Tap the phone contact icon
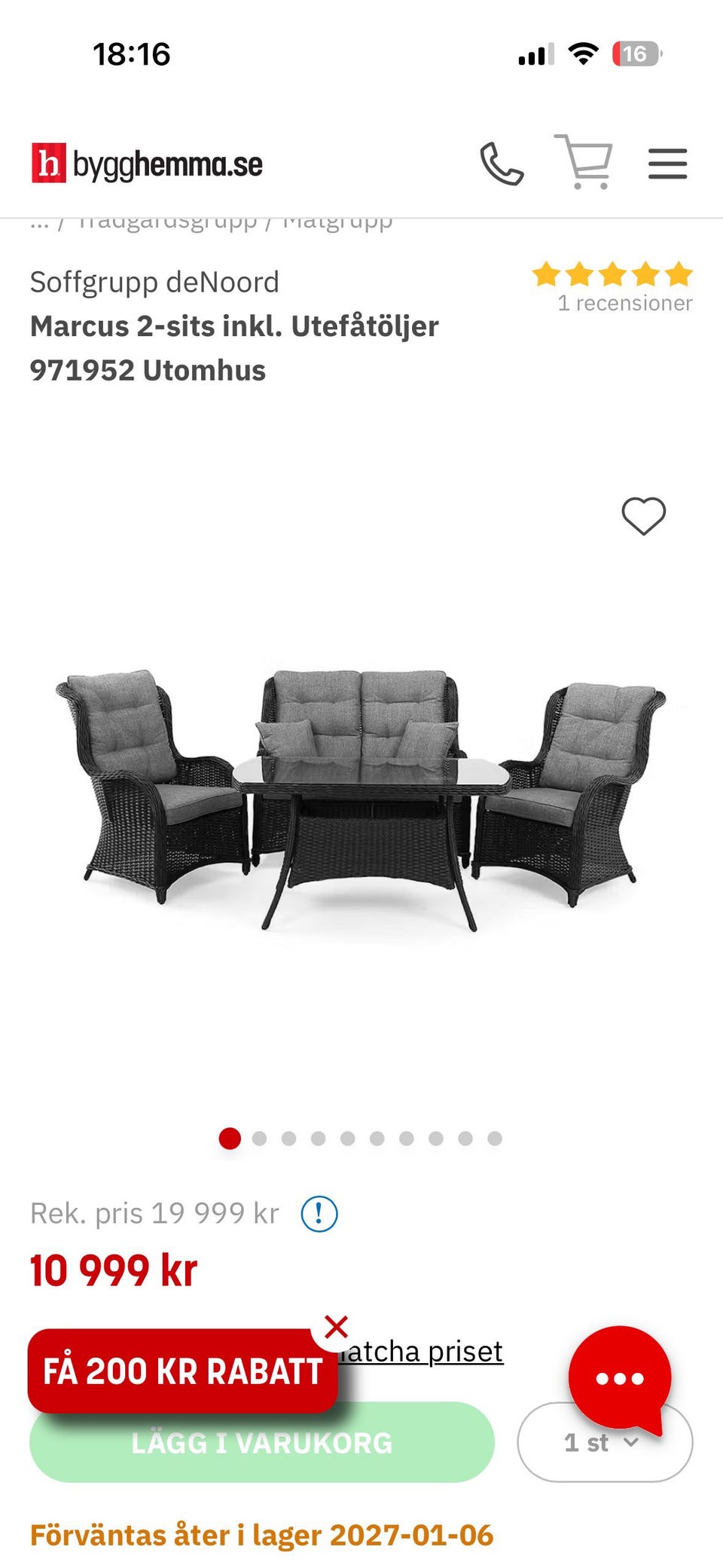This screenshot has width=723, height=1568. pyautogui.click(x=502, y=164)
